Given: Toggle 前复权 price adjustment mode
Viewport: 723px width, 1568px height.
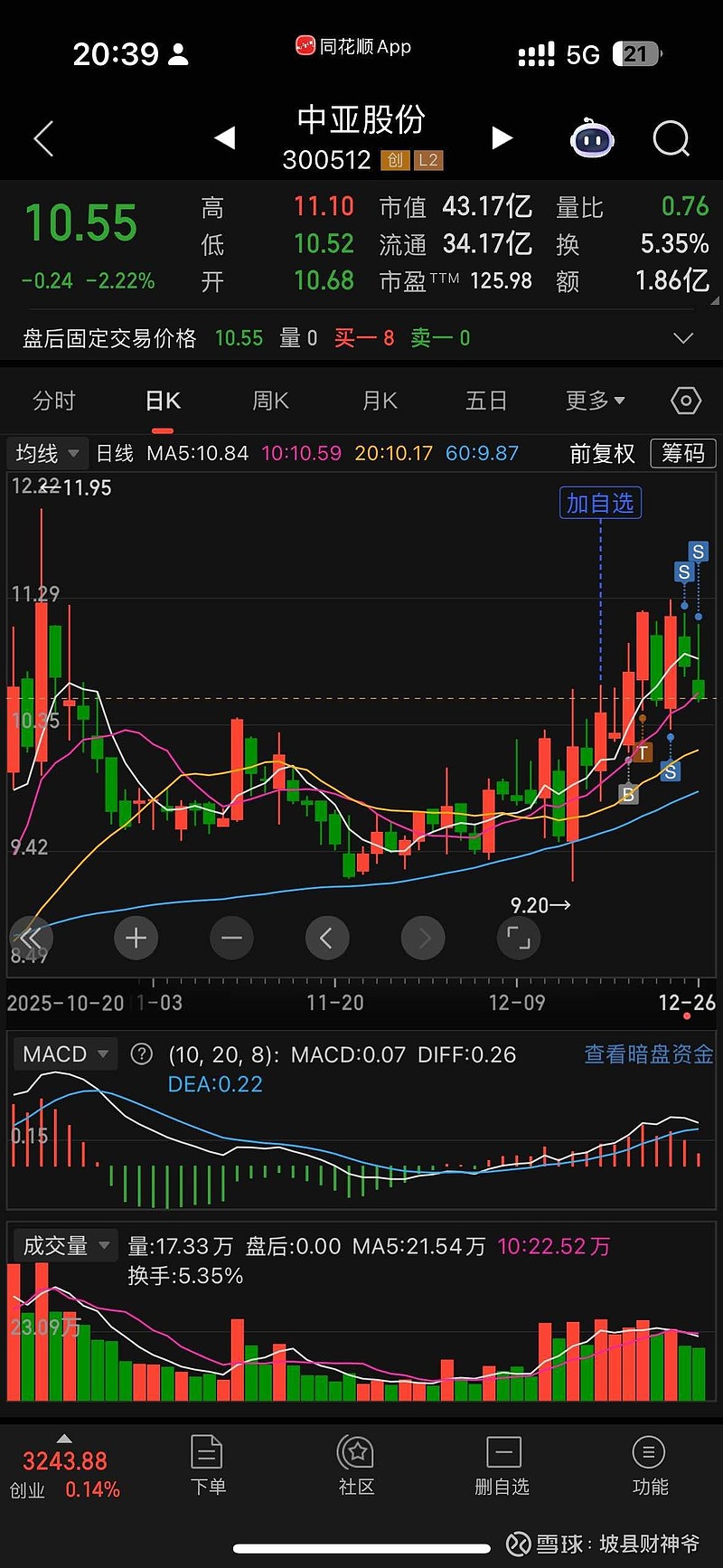Looking at the screenshot, I should [x=602, y=453].
